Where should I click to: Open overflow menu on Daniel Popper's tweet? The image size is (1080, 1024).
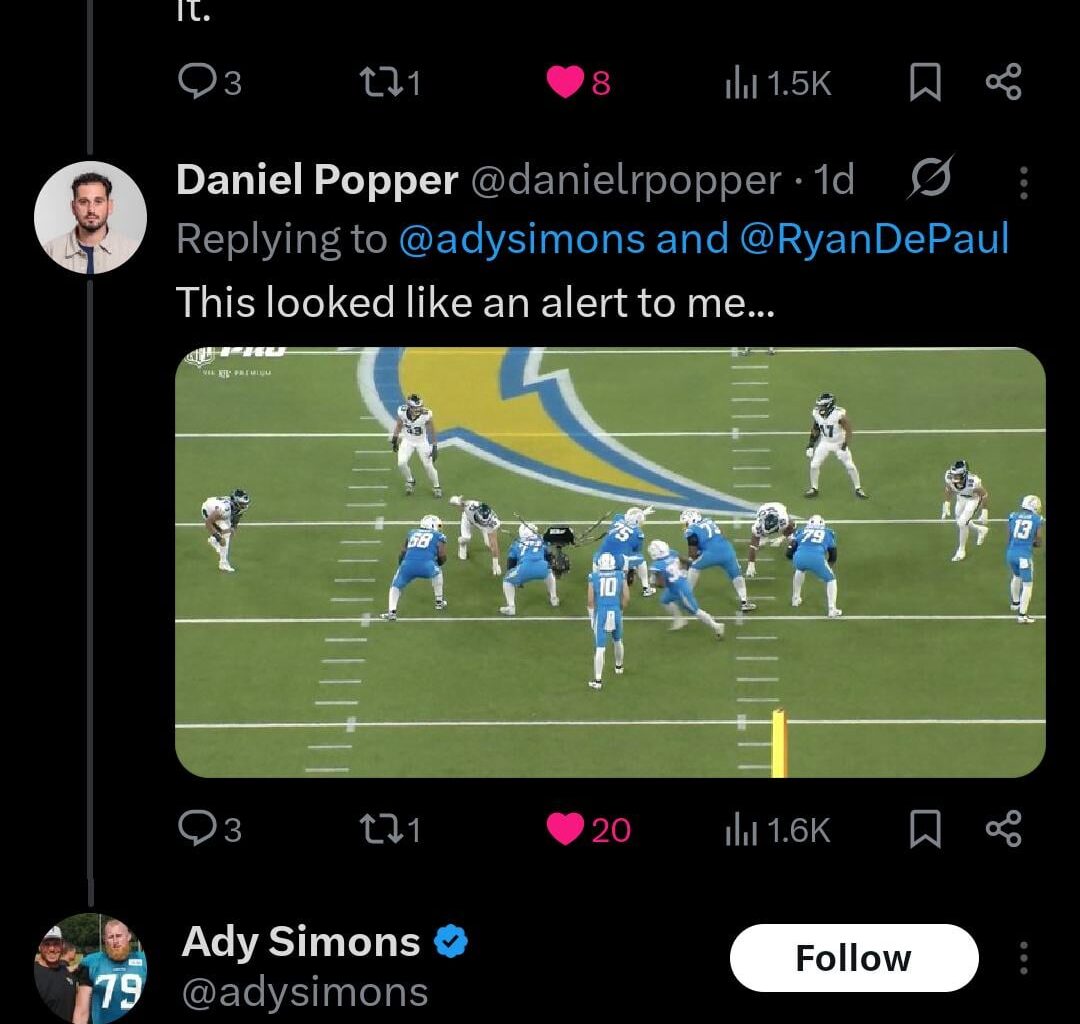click(x=1022, y=182)
